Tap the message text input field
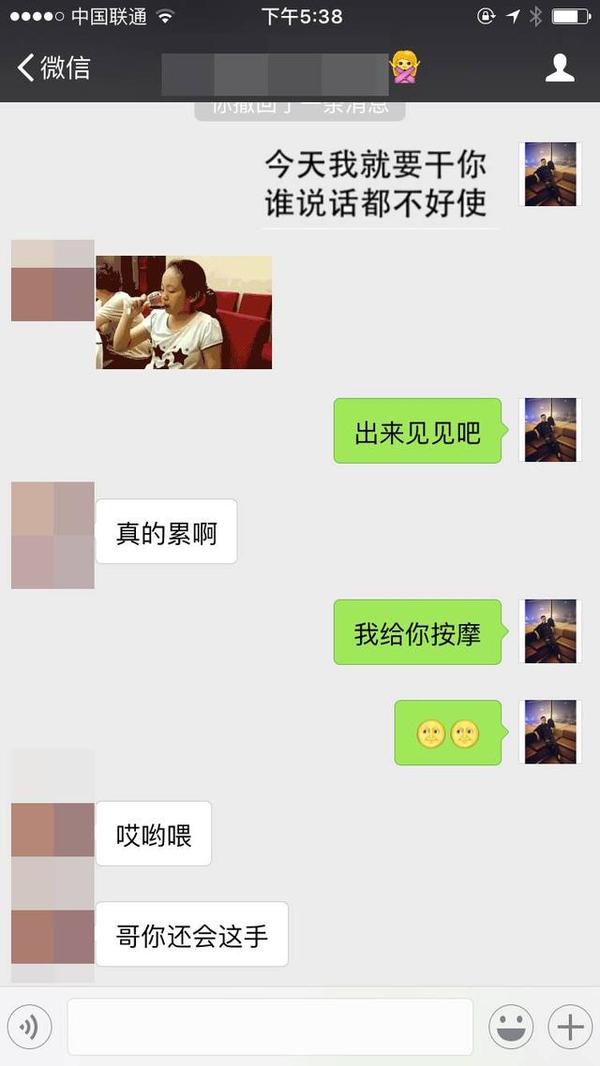Screen dimensions: 600x1066 click(x=270, y=1026)
